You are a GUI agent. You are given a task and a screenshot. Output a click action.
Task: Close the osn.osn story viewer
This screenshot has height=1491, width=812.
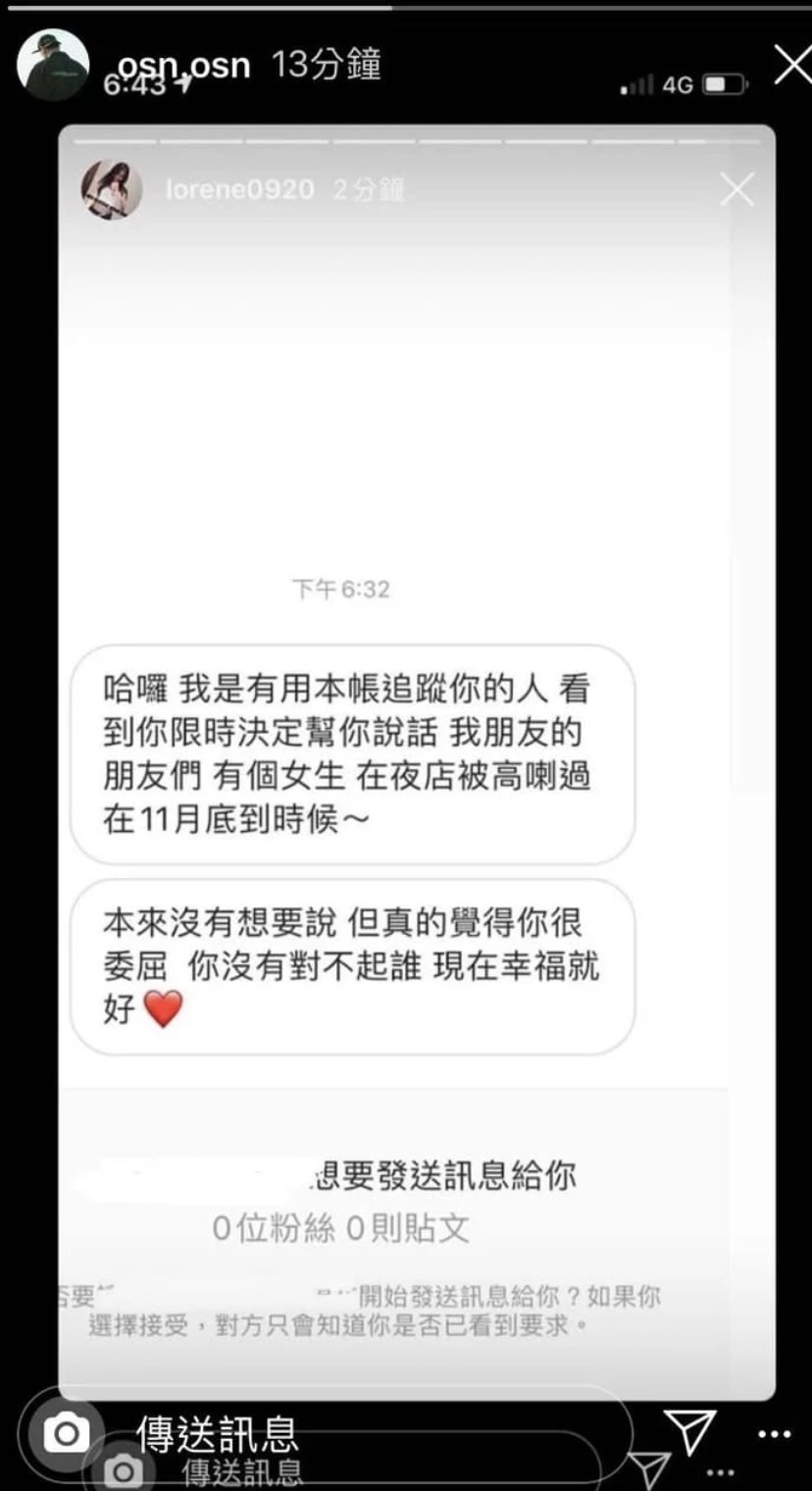click(789, 66)
